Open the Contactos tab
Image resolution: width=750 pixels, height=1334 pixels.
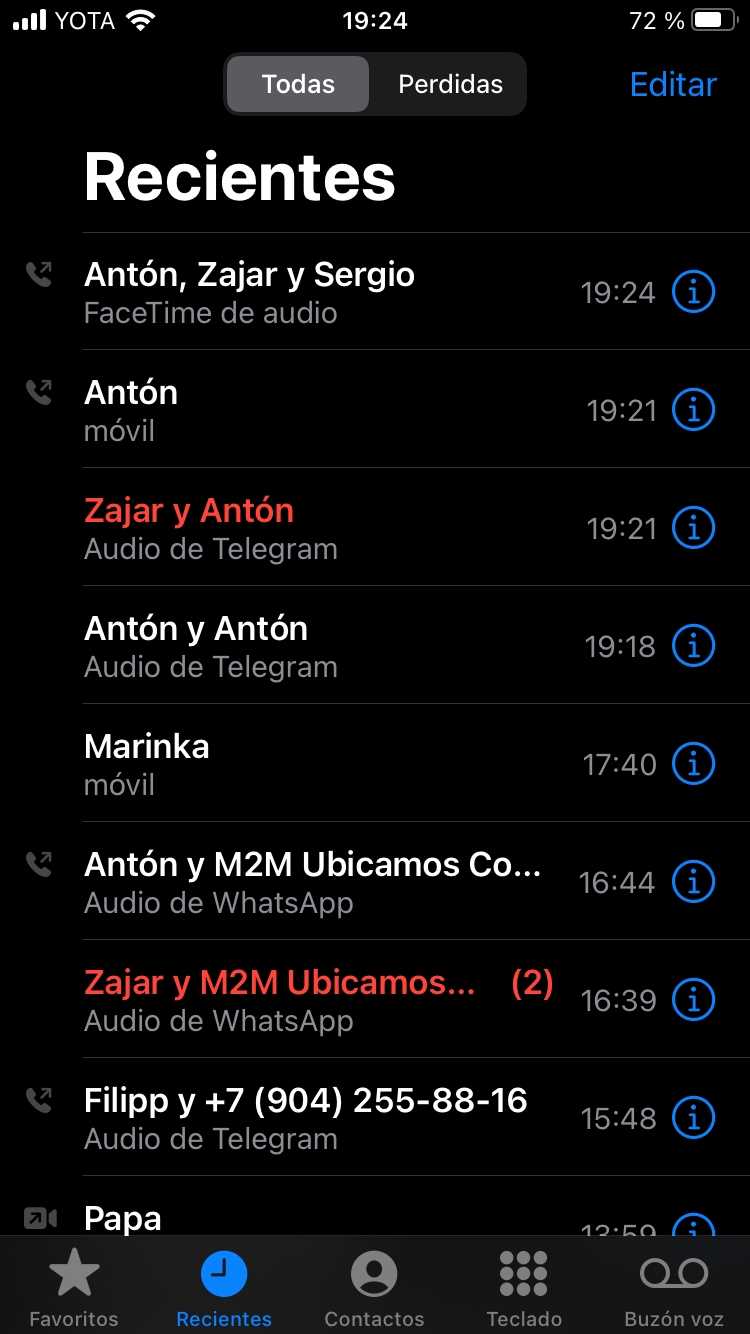click(x=374, y=1288)
